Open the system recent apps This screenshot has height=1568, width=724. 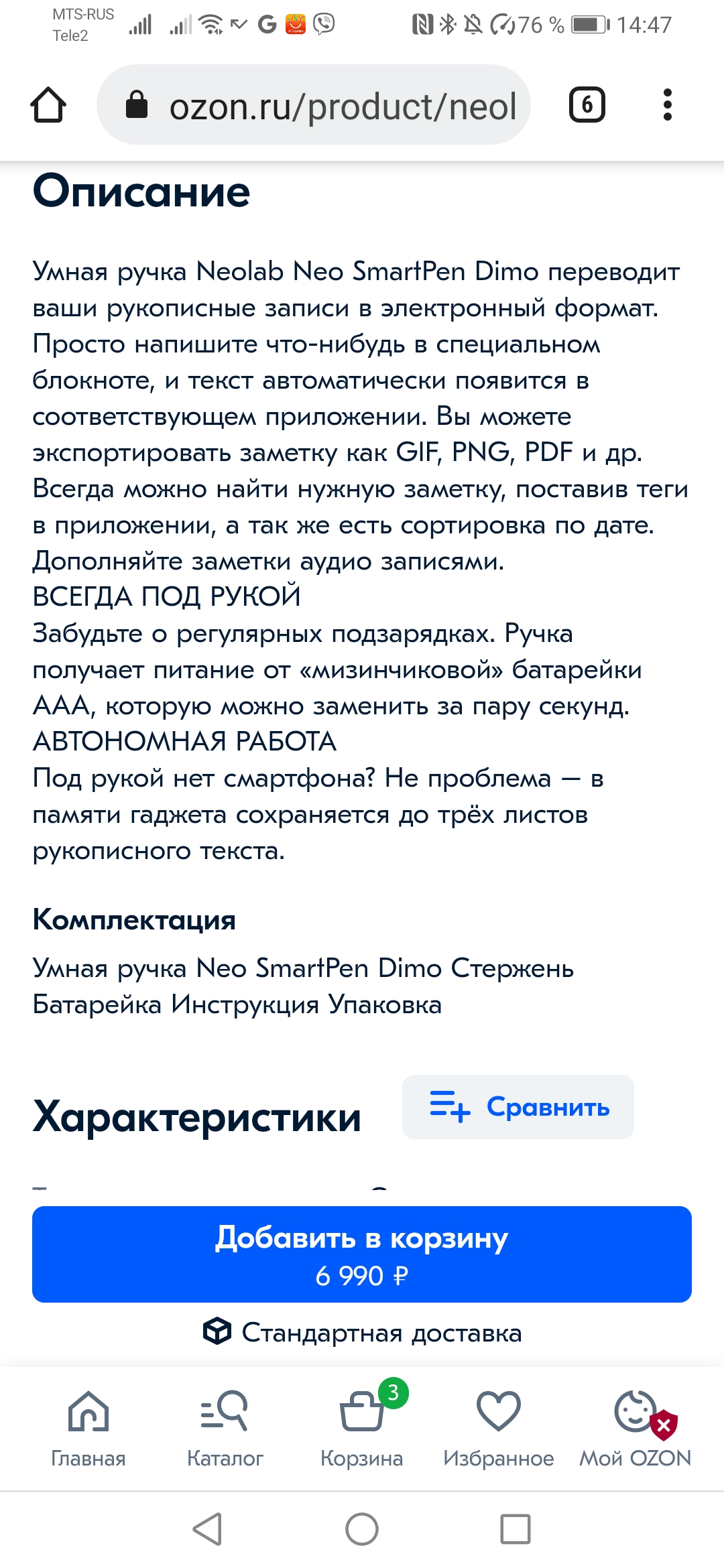[515, 1529]
